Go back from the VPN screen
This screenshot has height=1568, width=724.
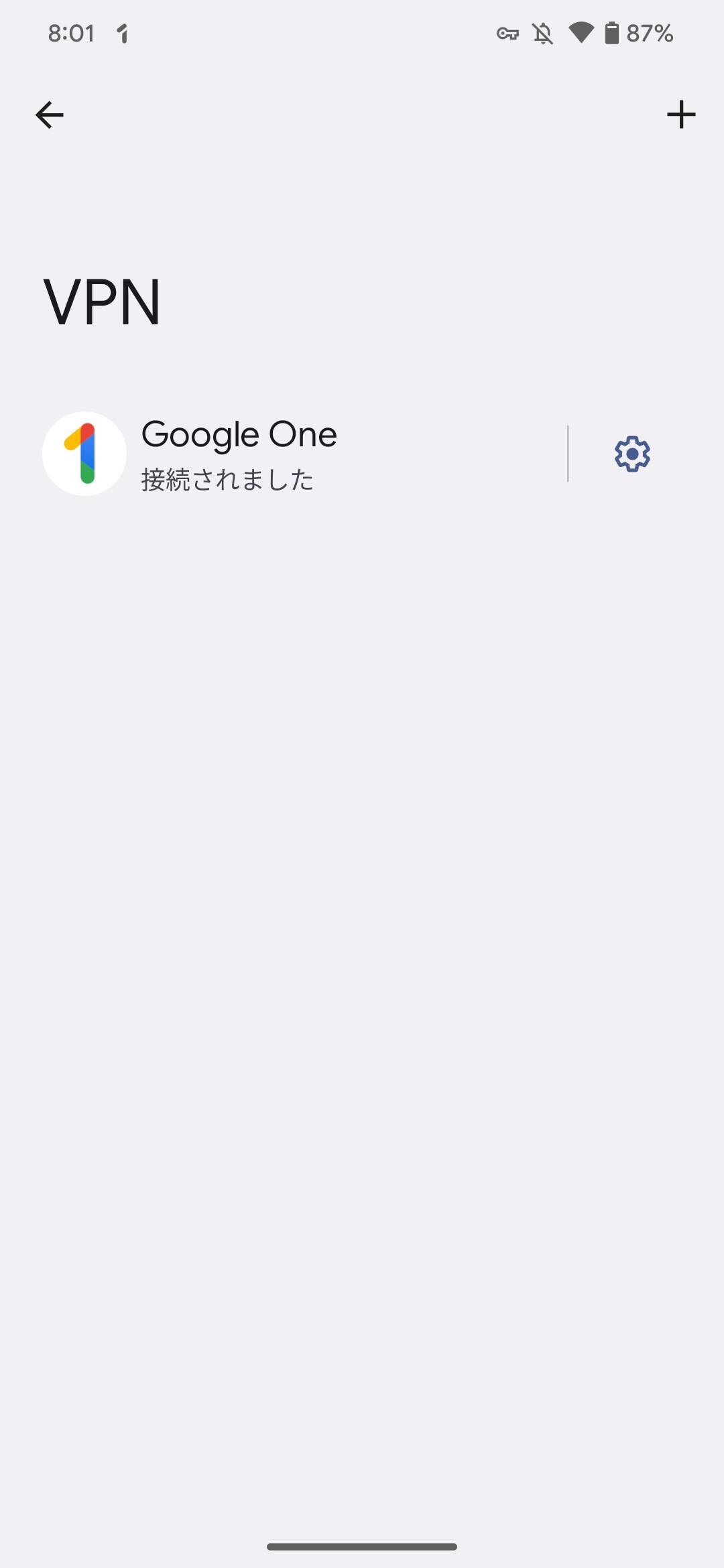pyautogui.click(x=50, y=115)
